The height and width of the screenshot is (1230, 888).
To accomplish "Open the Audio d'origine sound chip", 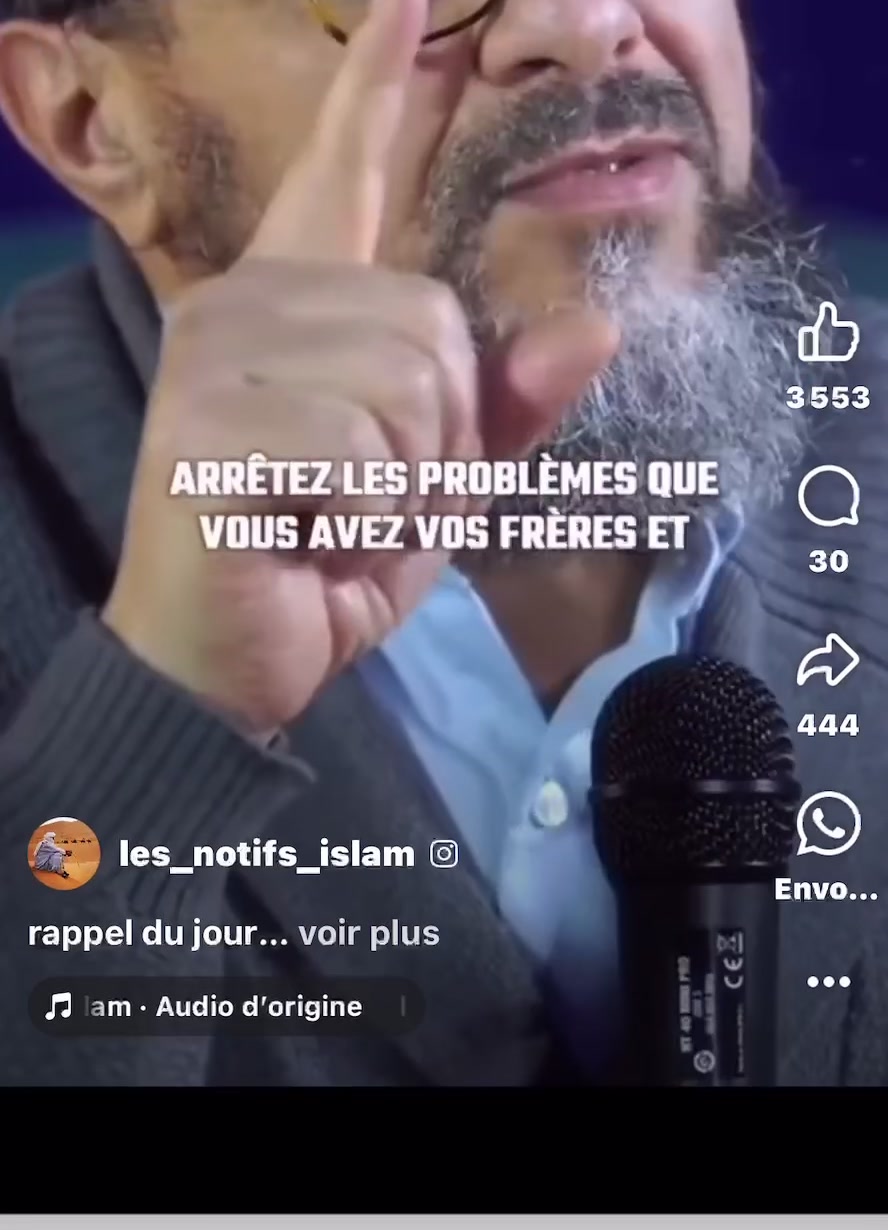I will point(226,1006).
